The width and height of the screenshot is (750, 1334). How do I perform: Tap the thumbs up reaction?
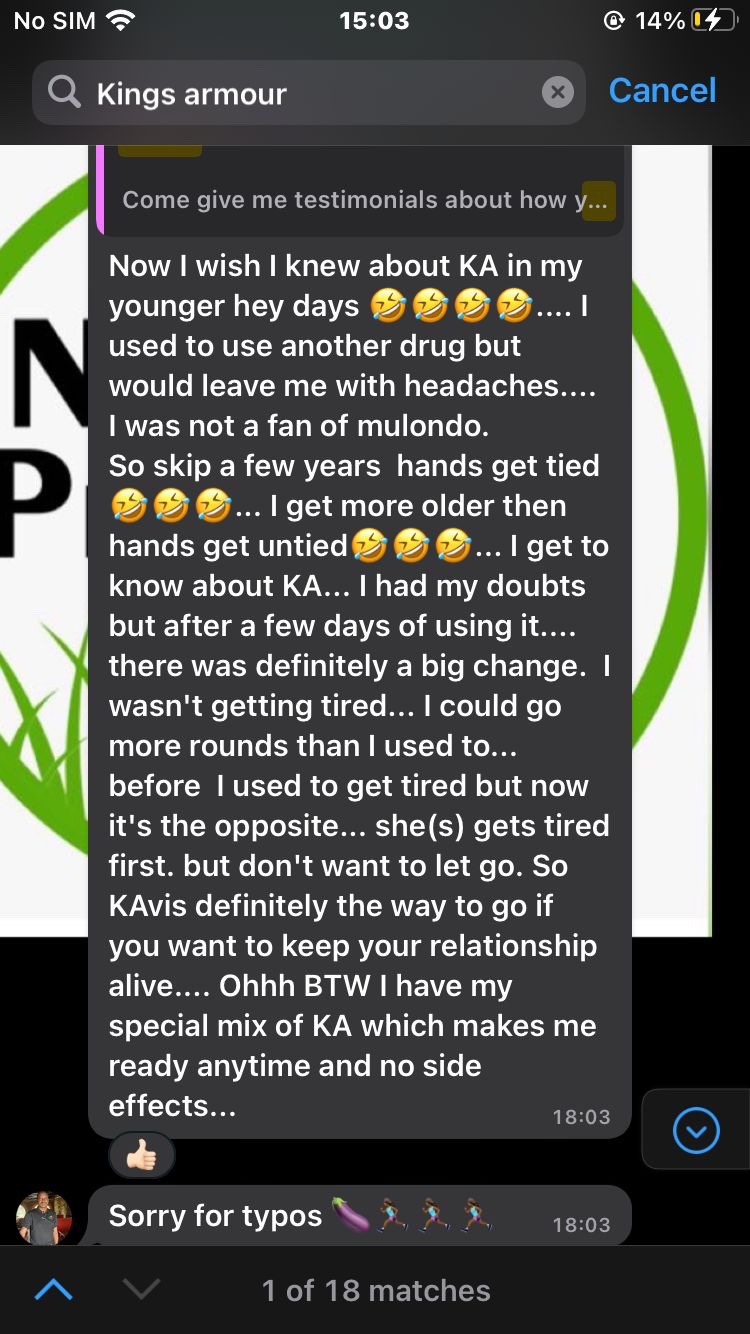tap(142, 1157)
